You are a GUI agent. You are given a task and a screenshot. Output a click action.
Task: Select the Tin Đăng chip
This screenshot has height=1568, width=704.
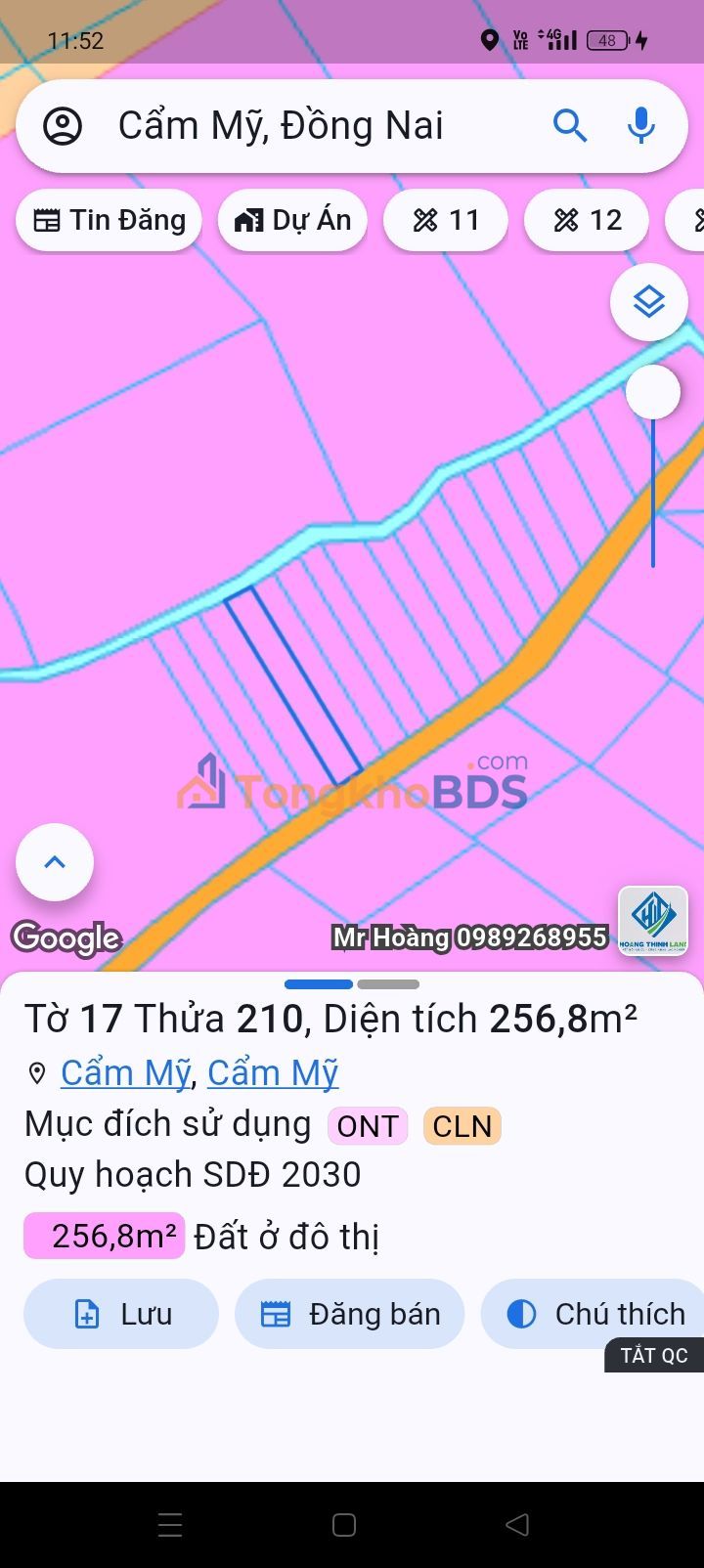point(109,220)
